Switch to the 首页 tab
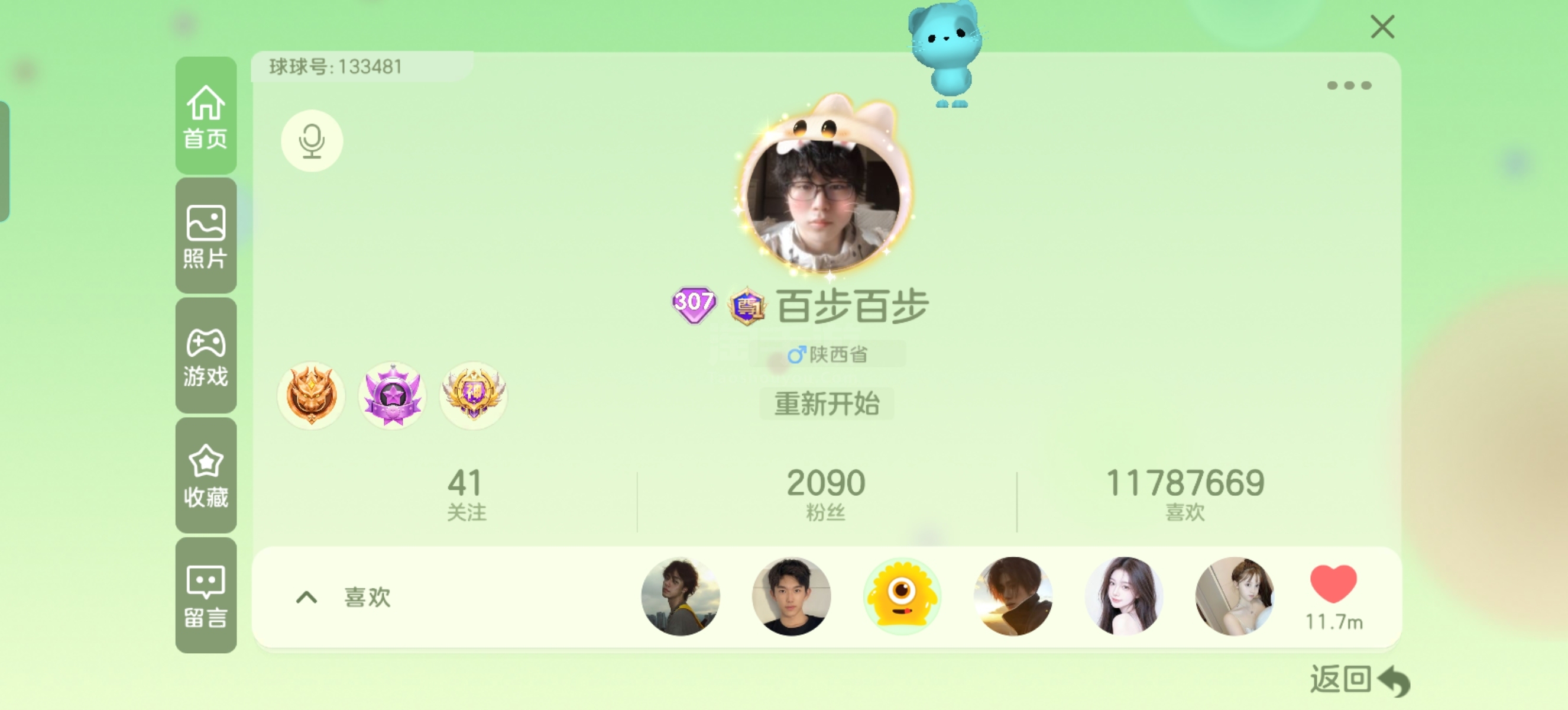 [206, 116]
